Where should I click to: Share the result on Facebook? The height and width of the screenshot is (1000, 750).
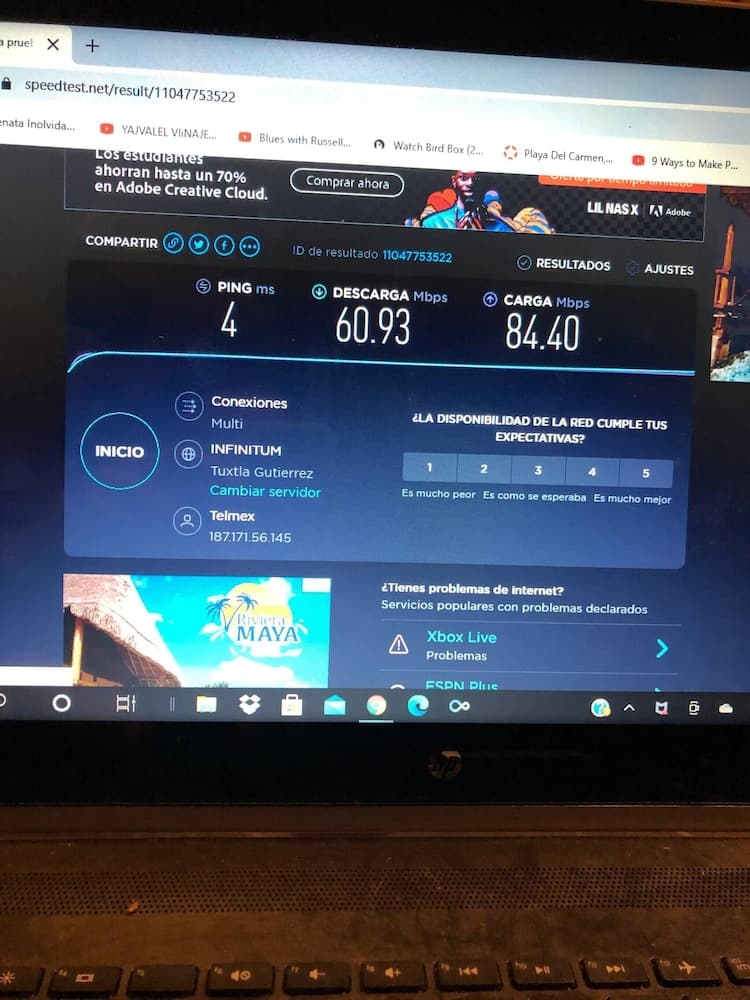tap(224, 245)
